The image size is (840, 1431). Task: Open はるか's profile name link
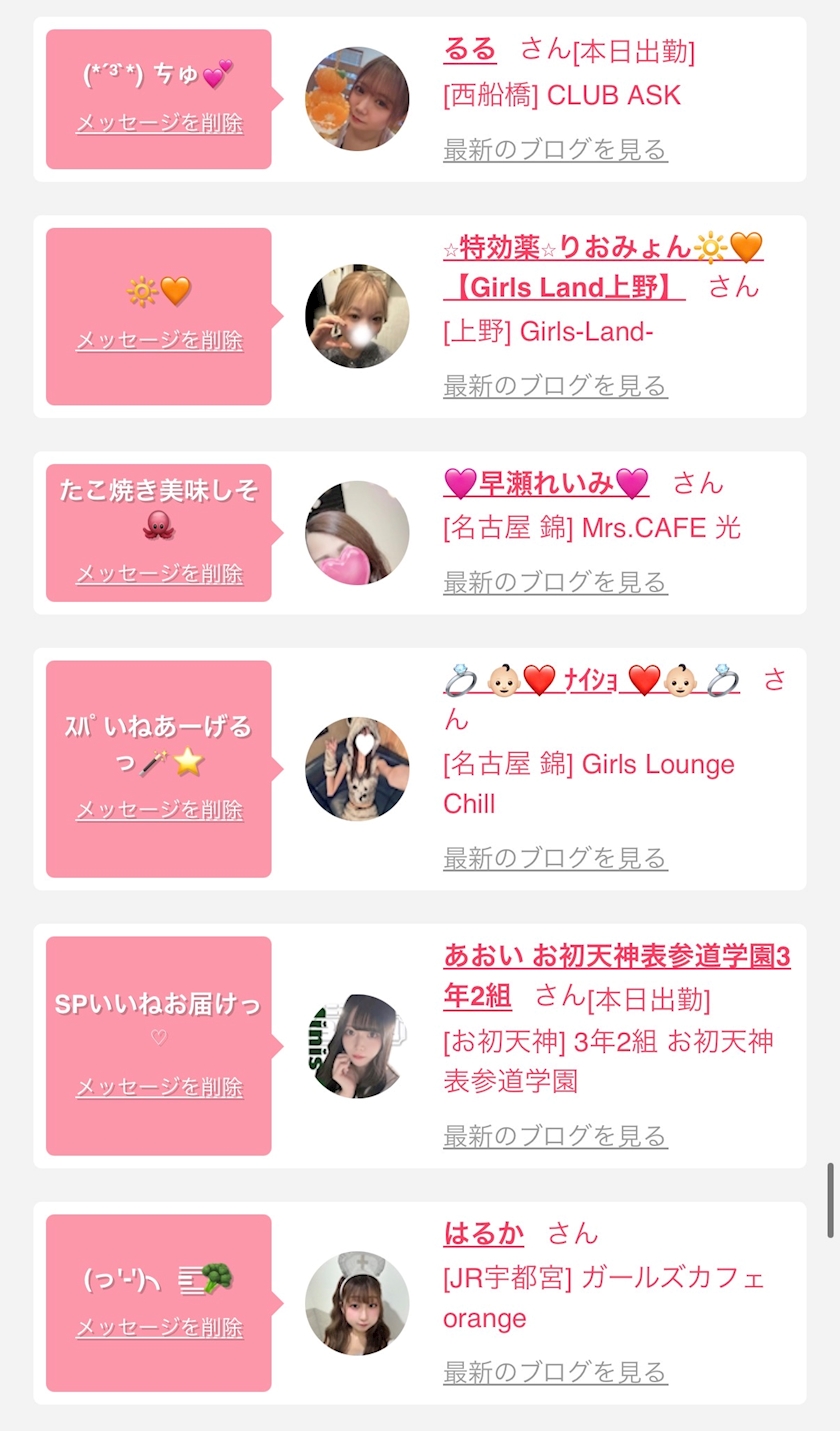pos(484,1234)
